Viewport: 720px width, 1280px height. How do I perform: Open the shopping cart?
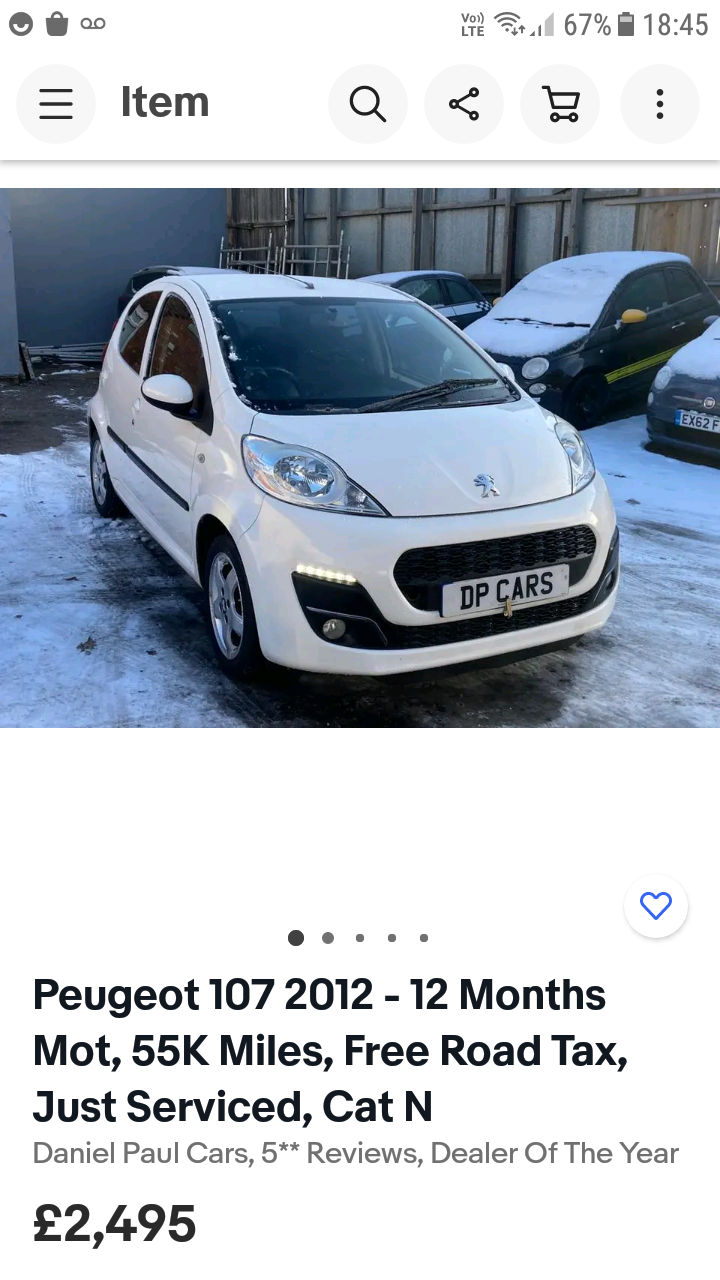560,104
